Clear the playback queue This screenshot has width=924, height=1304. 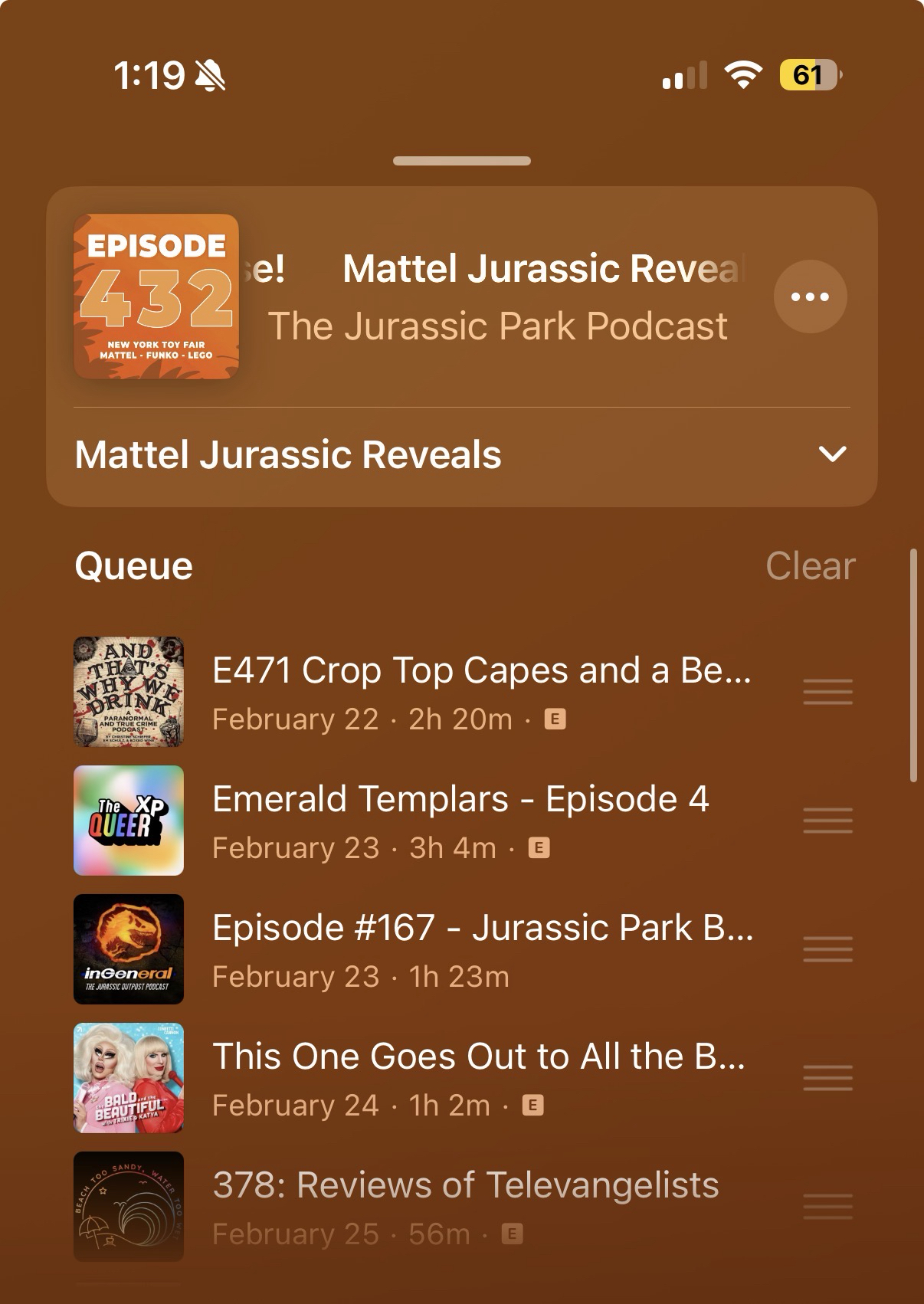(810, 566)
